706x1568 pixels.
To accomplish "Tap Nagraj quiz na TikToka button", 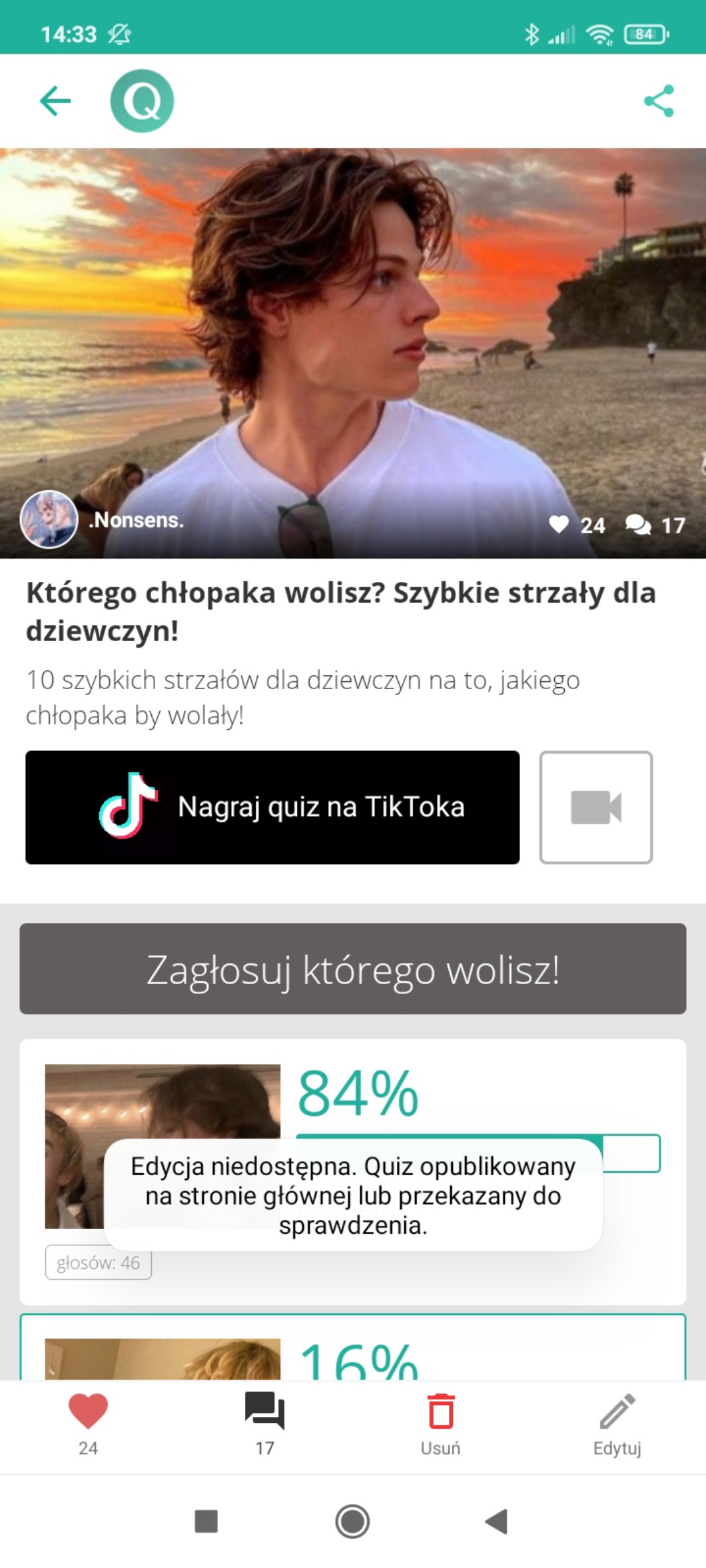I will click(x=272, y=808).
